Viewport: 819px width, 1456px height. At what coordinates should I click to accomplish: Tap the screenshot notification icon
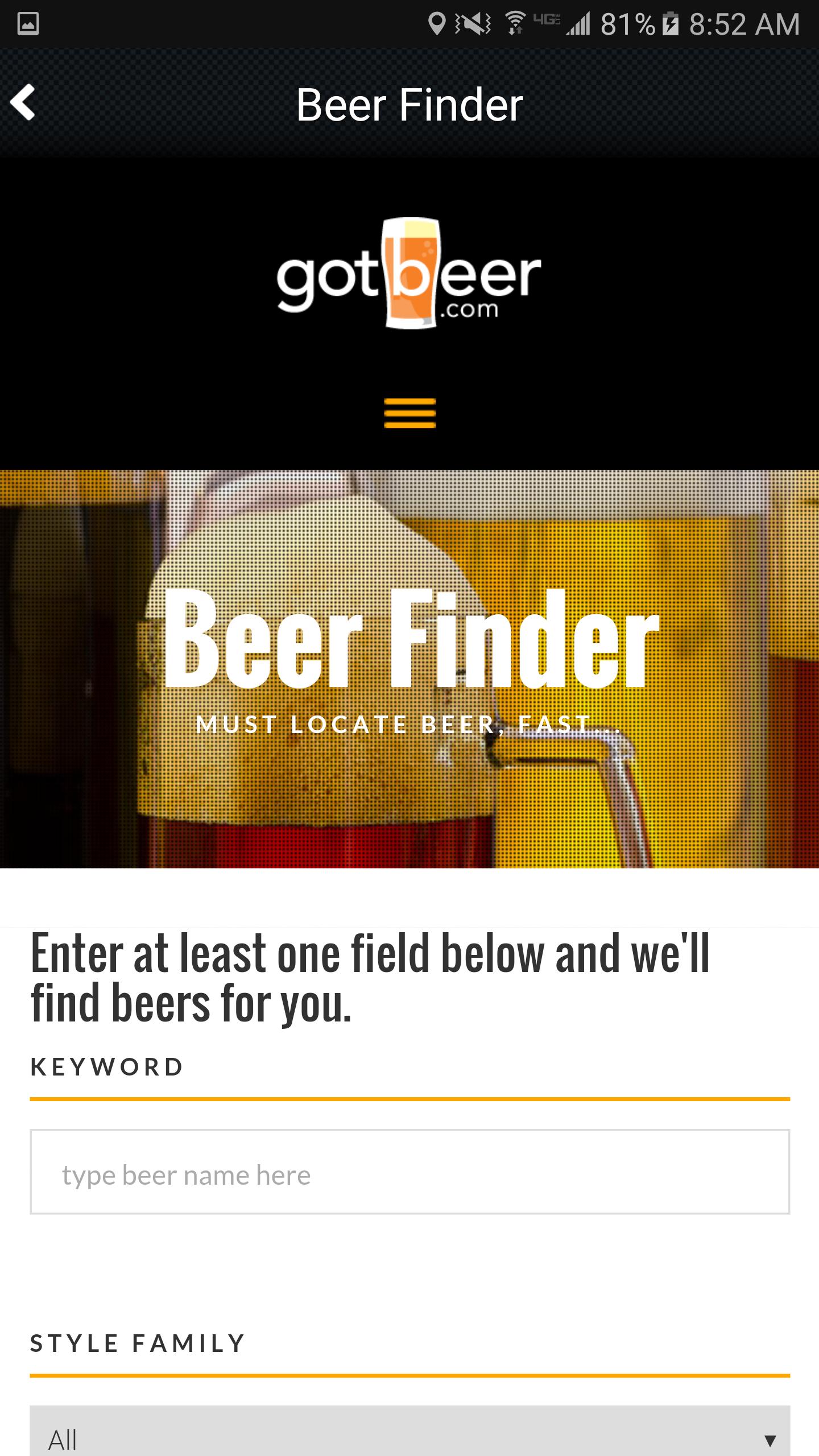(27, 23)
